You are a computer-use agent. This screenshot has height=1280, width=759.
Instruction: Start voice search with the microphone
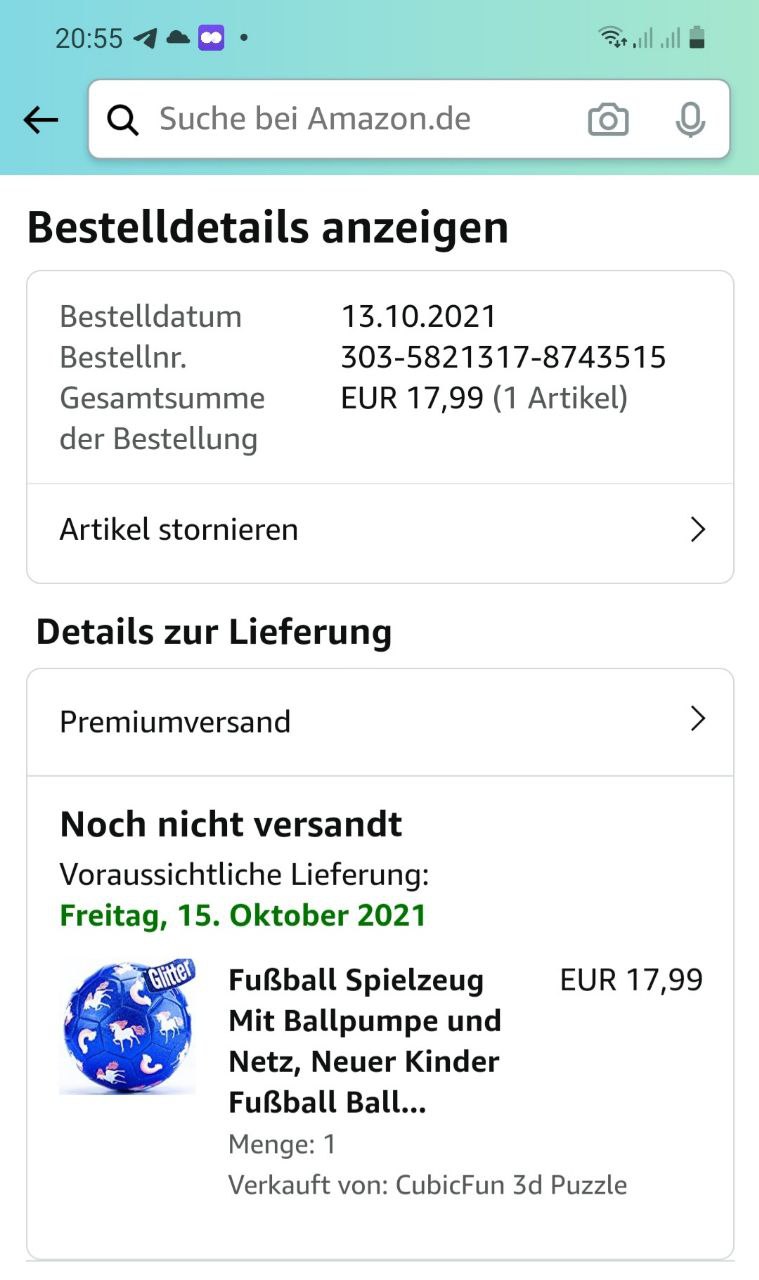tap(690, 120)
